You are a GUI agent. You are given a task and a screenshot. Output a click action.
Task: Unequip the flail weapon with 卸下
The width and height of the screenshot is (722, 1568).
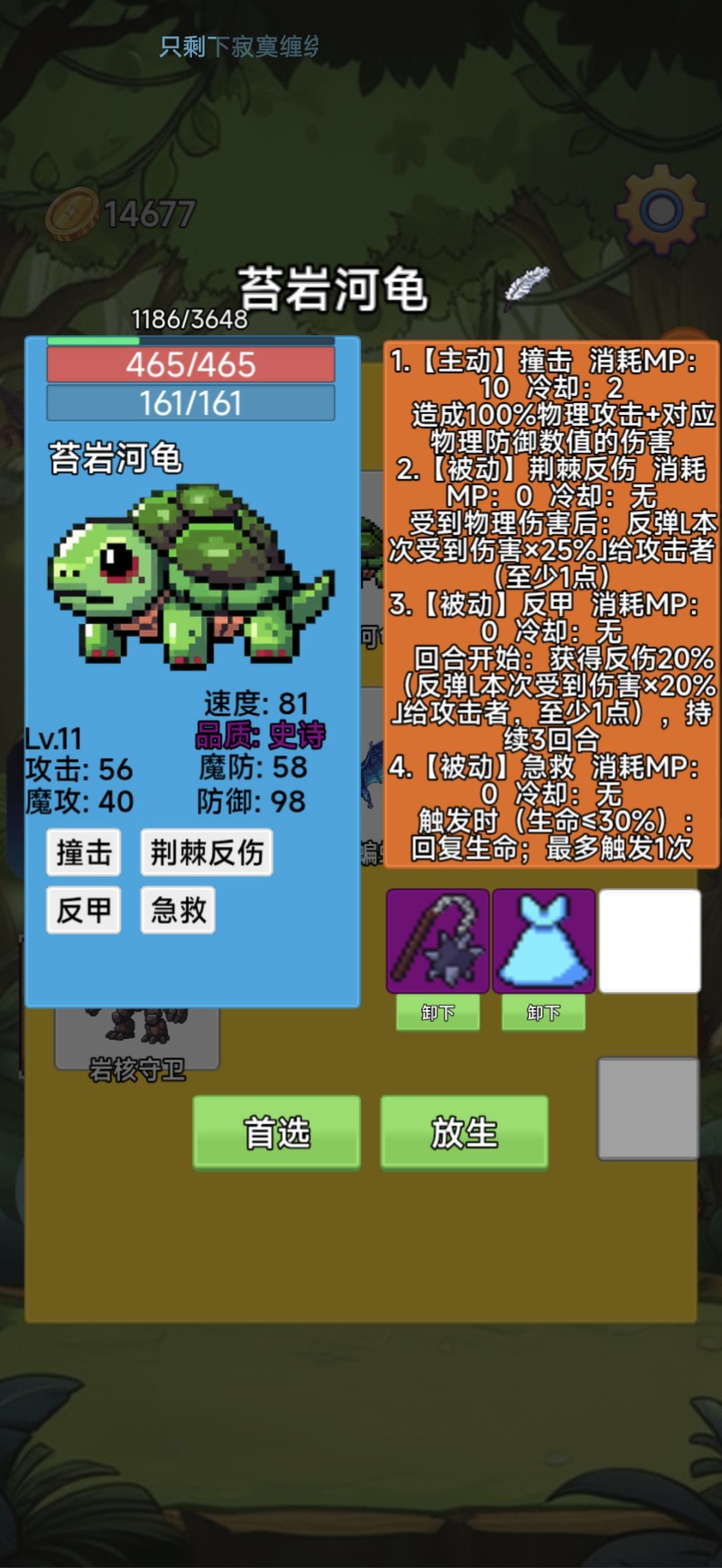pos(438,1013)
